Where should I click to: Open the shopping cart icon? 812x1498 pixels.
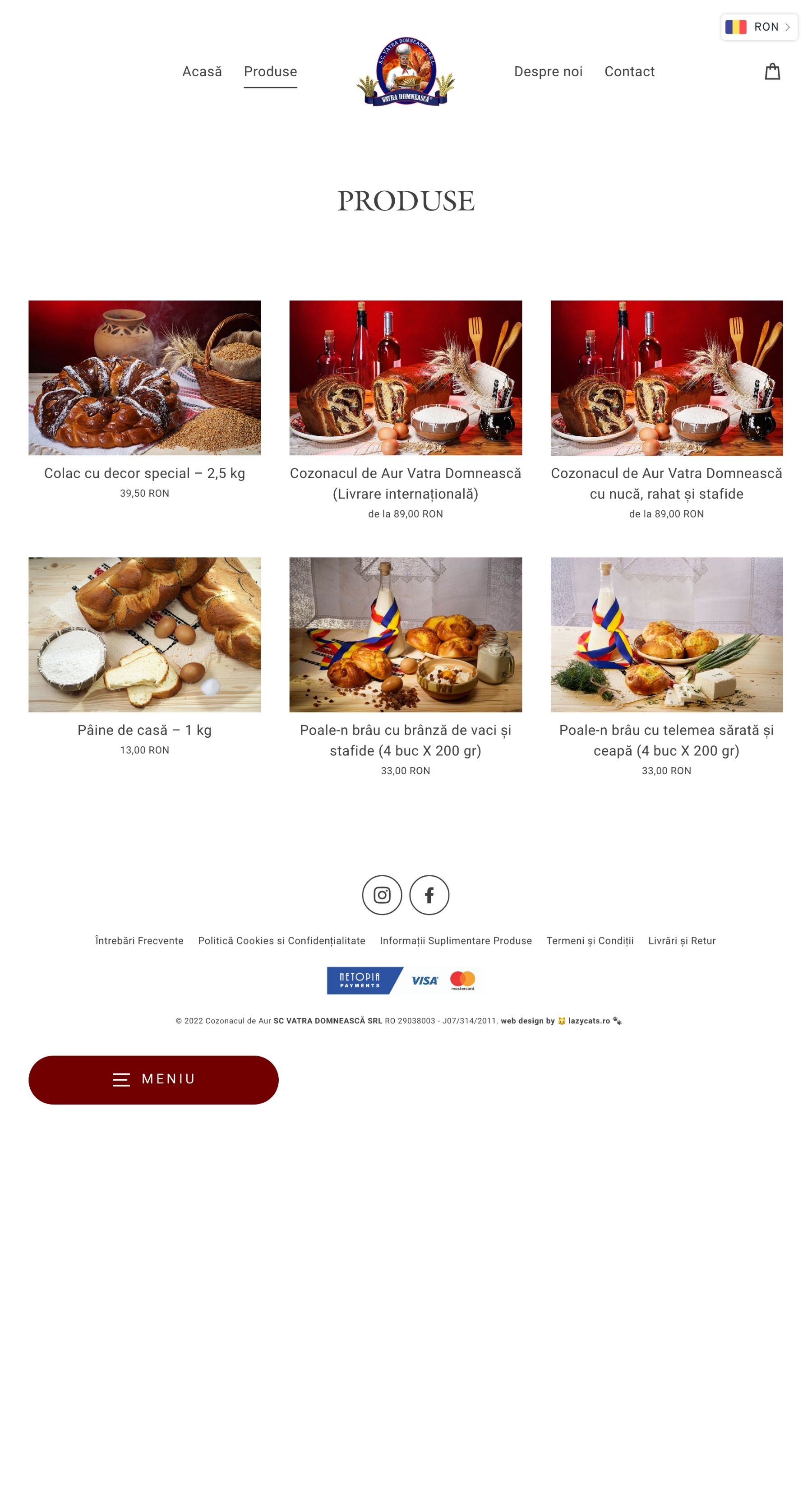tap(772, 72)
